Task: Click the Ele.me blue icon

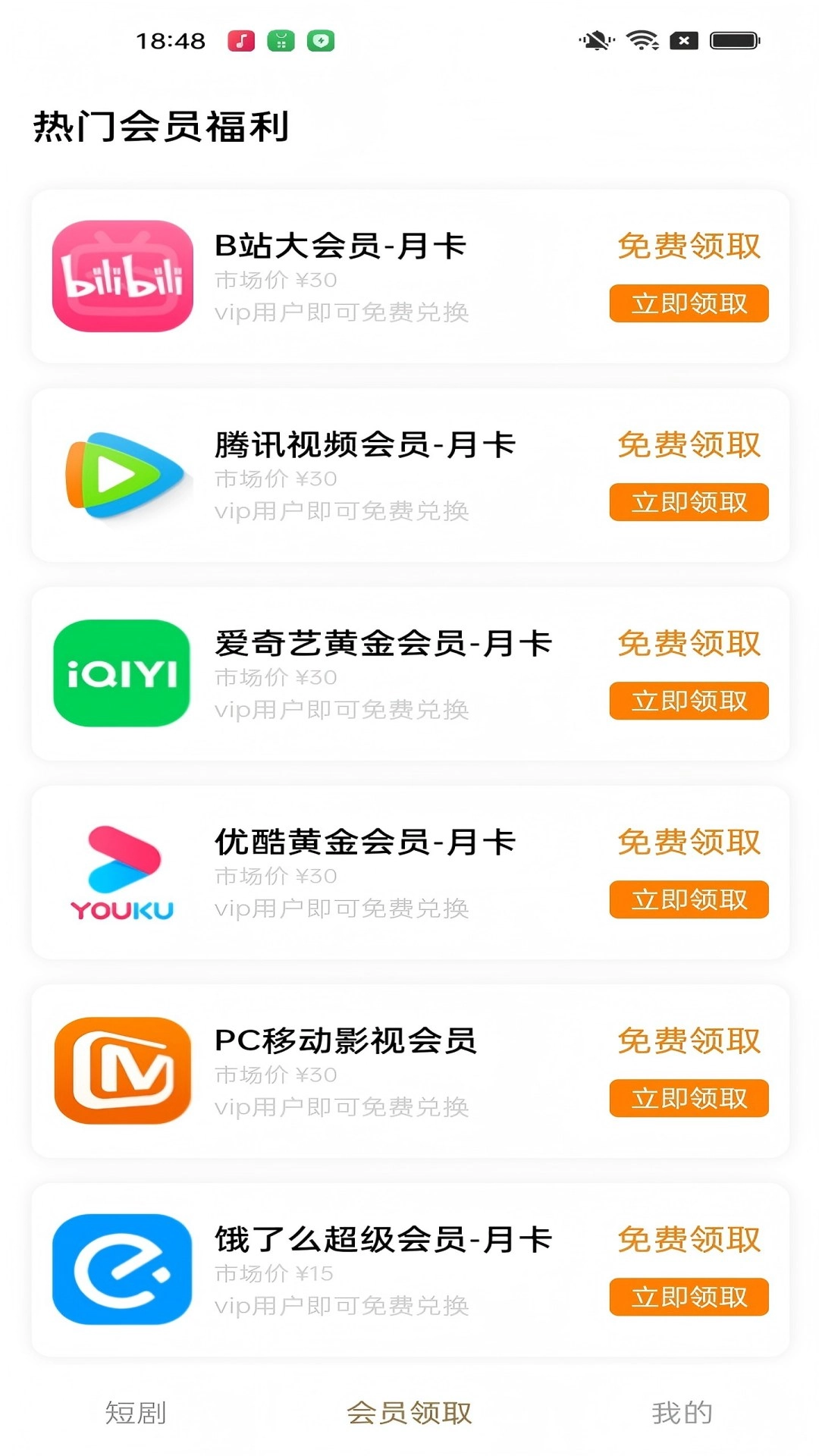Action: [121, 1269]
